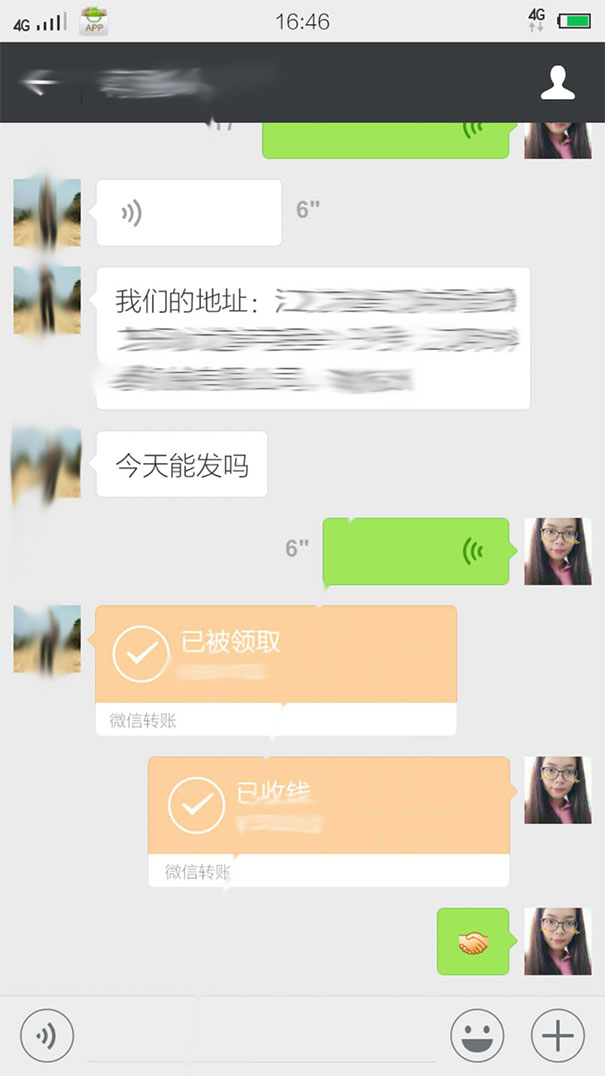Image resolution: width=605 pixels, height=1076 pixels.
Task: Play the sent green 6-second voice message
Action: (415, 551)
